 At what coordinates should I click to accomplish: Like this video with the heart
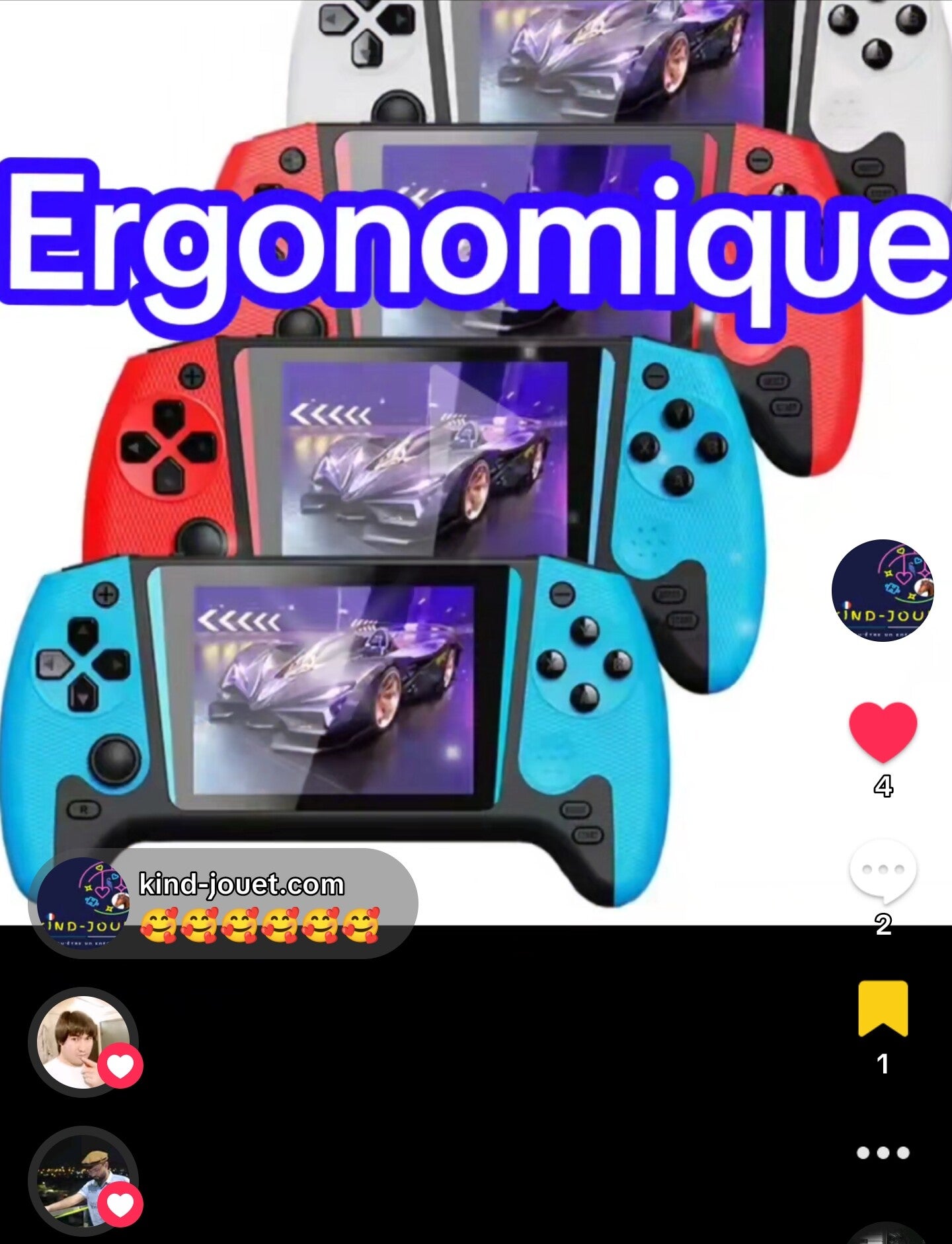click(883, 732)
